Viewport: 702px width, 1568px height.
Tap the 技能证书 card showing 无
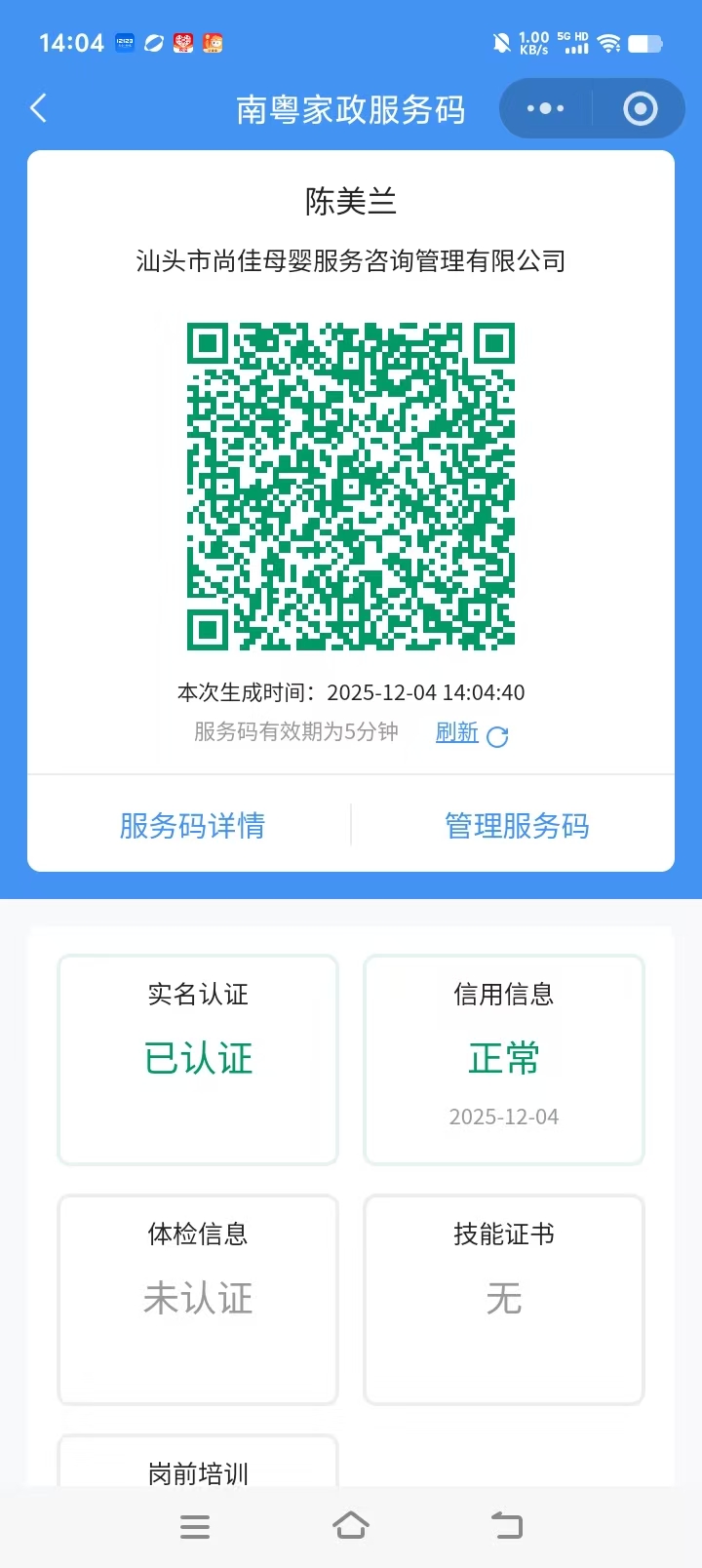coord(503,1300)
